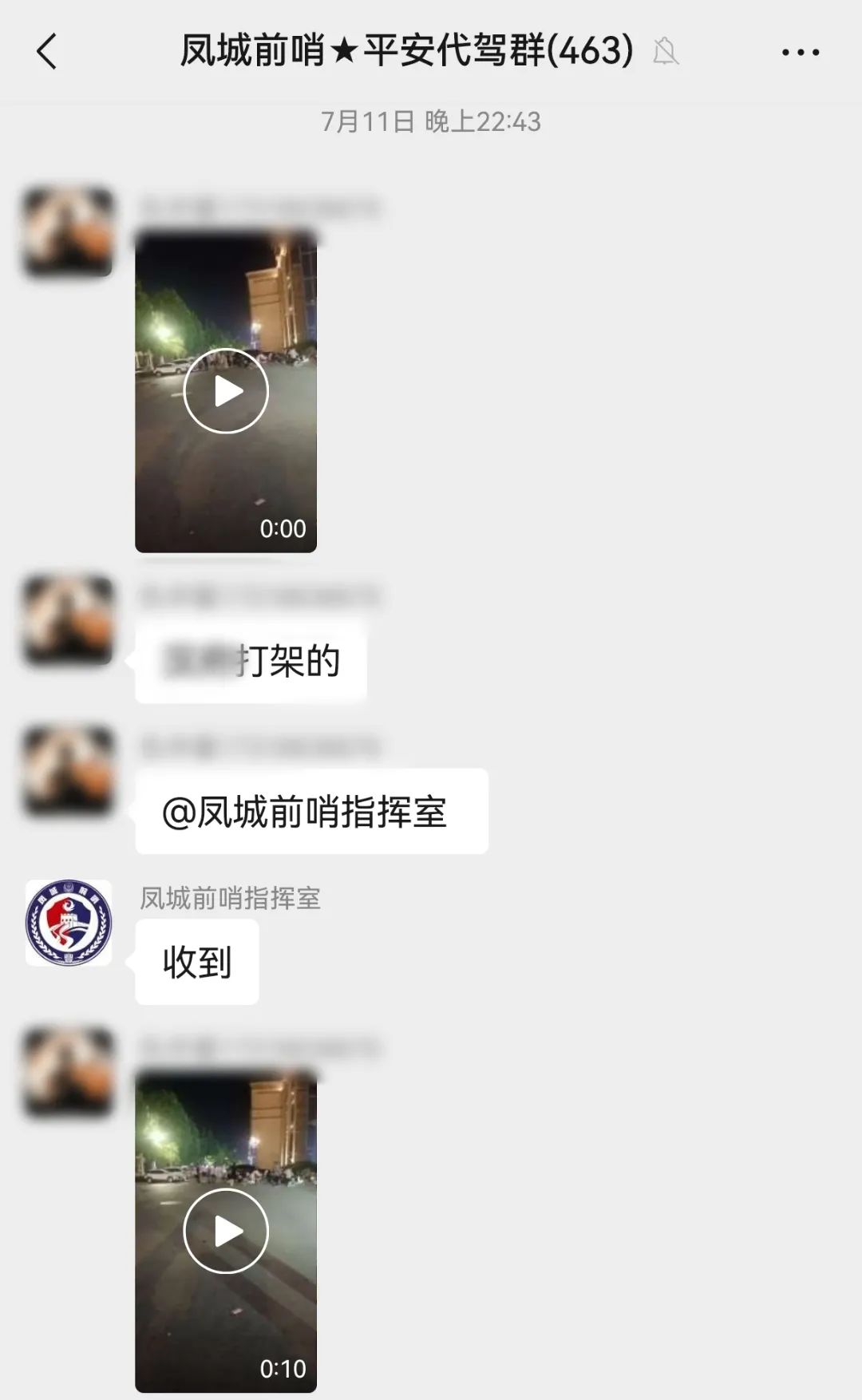Tap the @凤城前哨指挥室 mention message
The height and width of the screenshot is (1400, 862).
click(x=311, y=812)
